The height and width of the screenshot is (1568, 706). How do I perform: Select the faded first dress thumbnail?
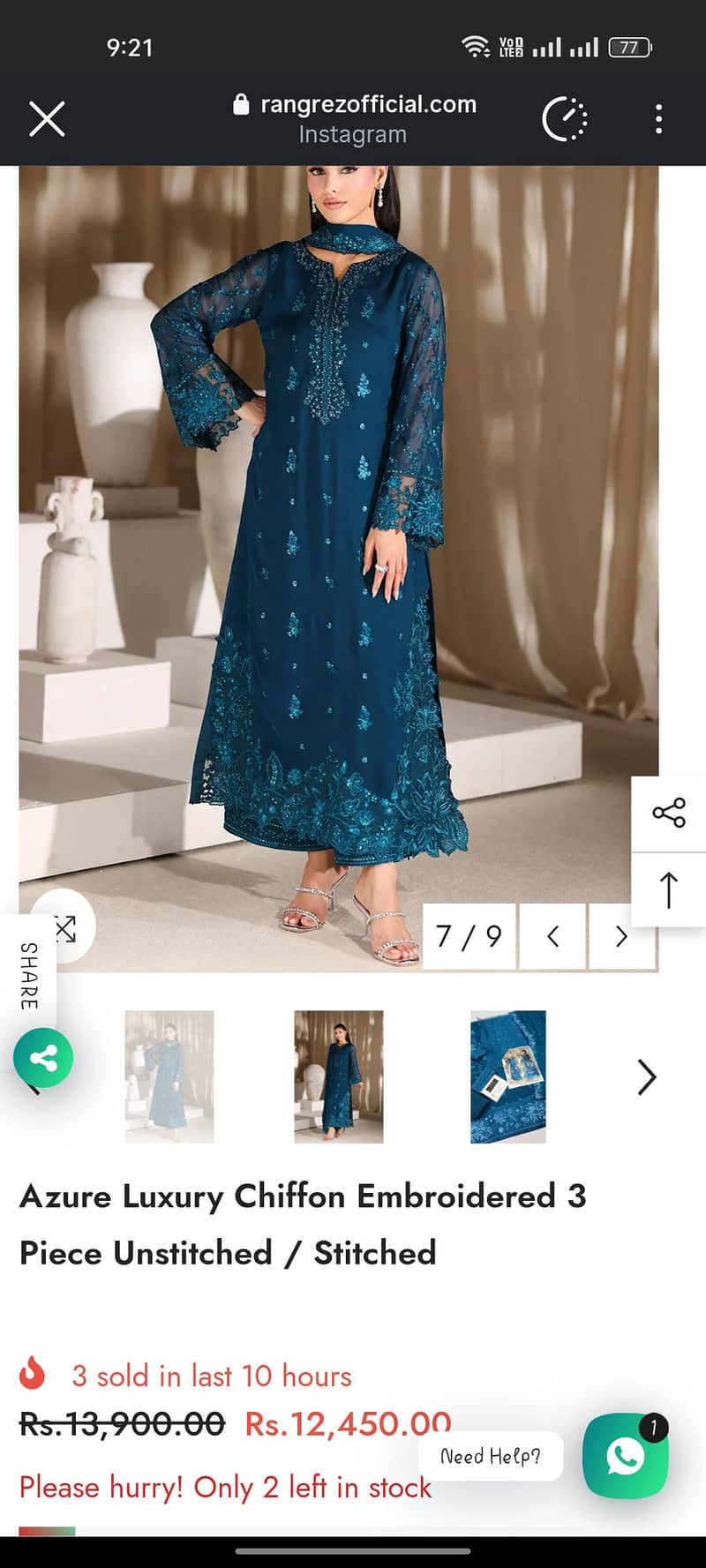pos(169,1077)
